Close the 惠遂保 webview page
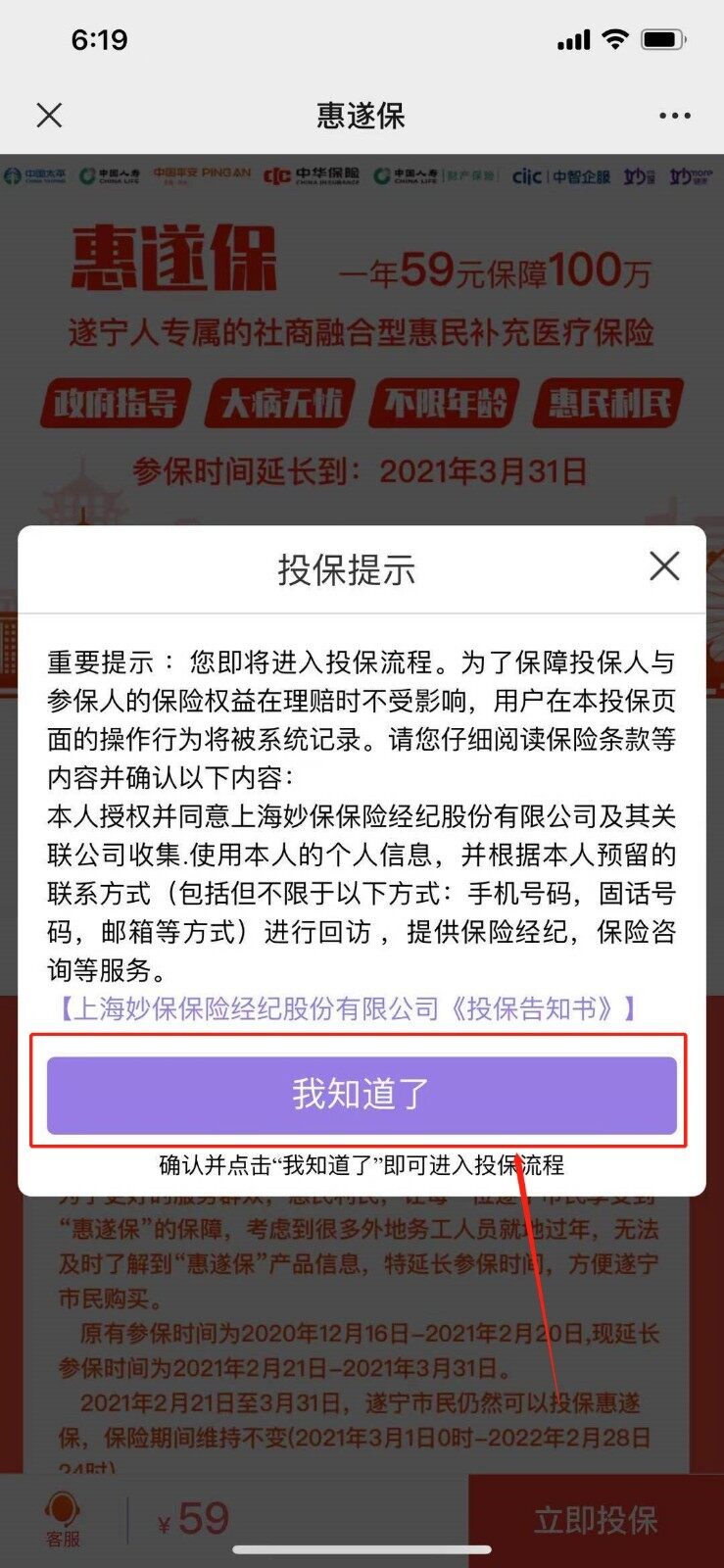Viewport: 724px width, 1568px height. coord(49,116)
